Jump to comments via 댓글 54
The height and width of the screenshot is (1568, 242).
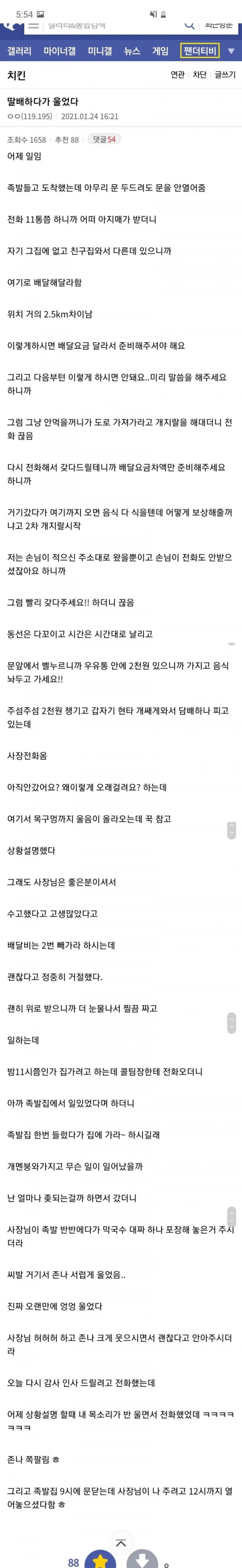tap(104, 140)
